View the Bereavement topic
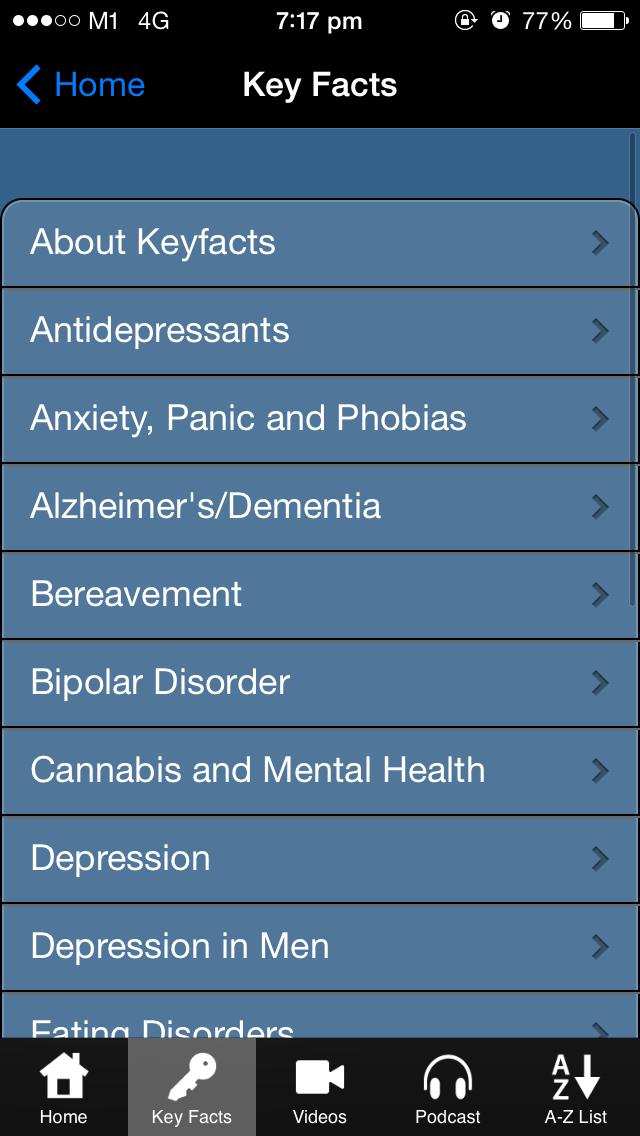 (x=319, y=595)
